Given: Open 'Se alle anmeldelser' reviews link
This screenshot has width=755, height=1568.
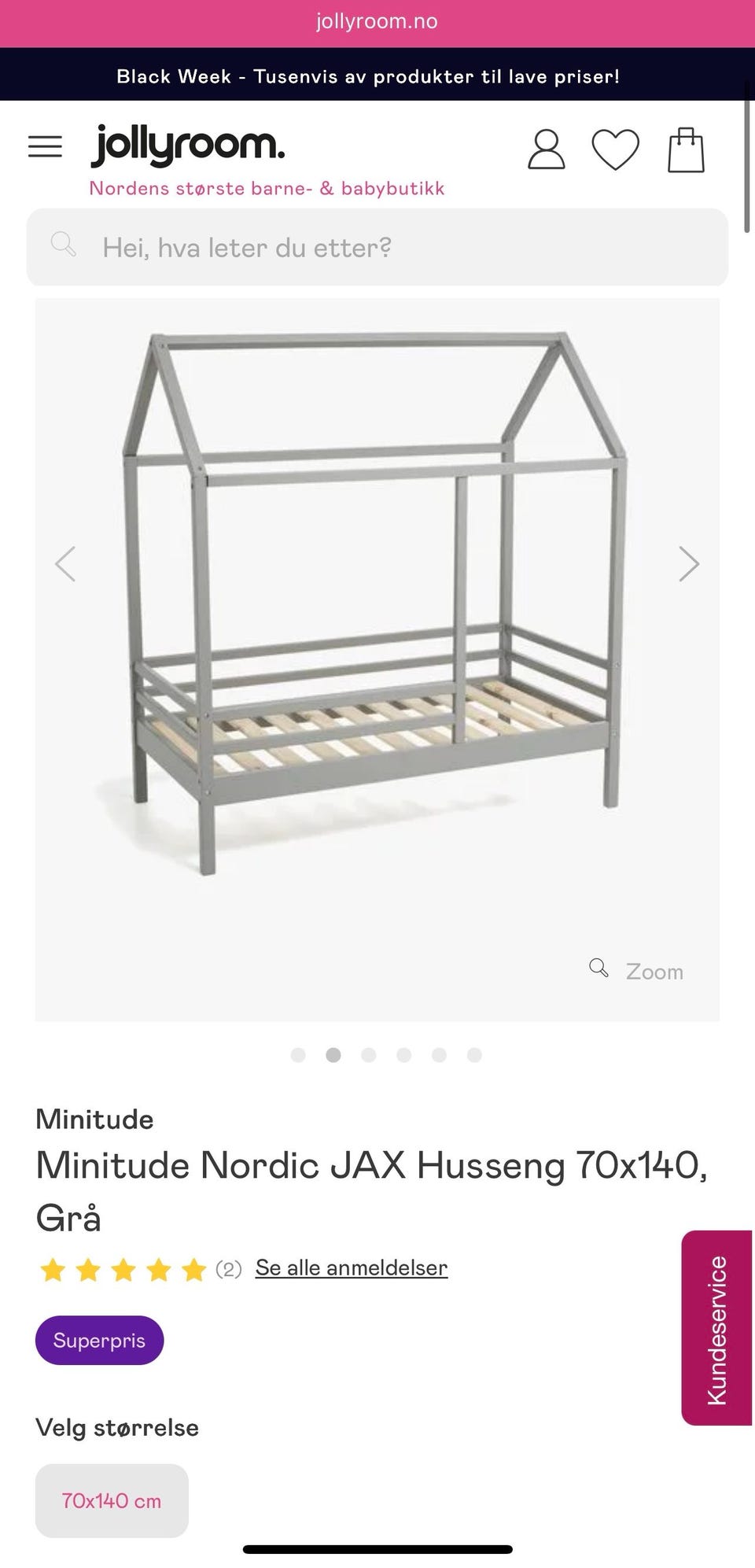Looking at the screenshot, I should [351, 1268].
